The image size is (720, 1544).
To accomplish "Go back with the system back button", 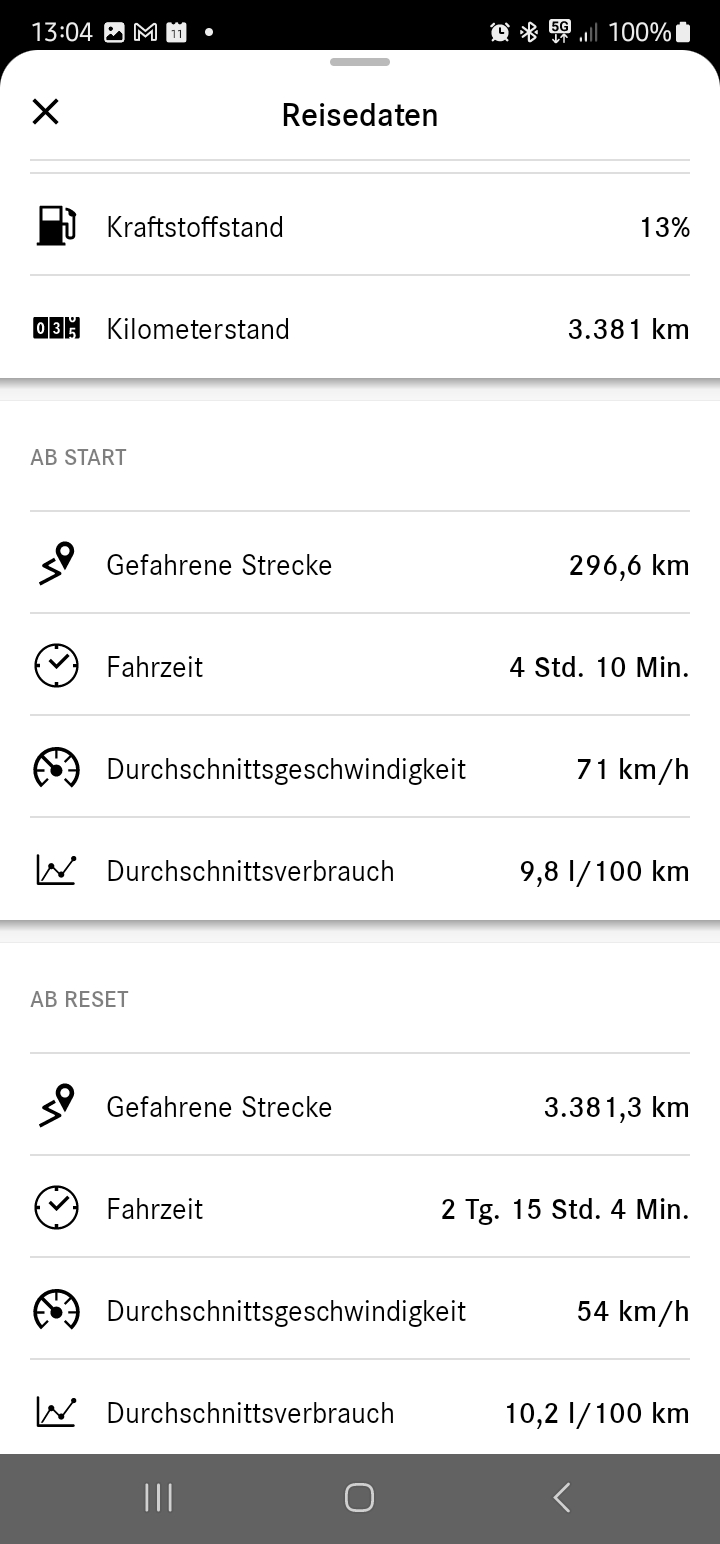I will (562, 1497).
